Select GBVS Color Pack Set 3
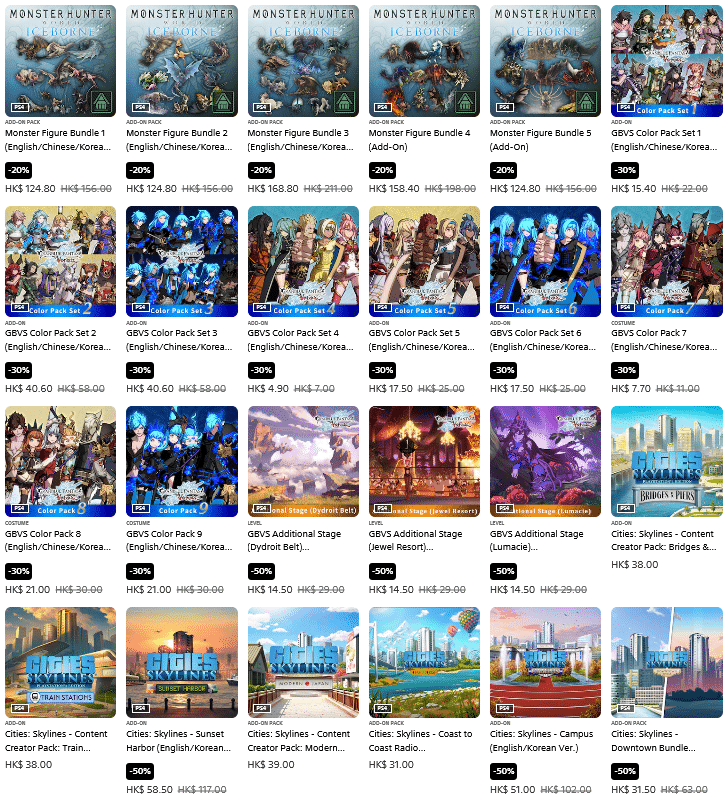Screen dimensions: 727x801 pos(181,262)
